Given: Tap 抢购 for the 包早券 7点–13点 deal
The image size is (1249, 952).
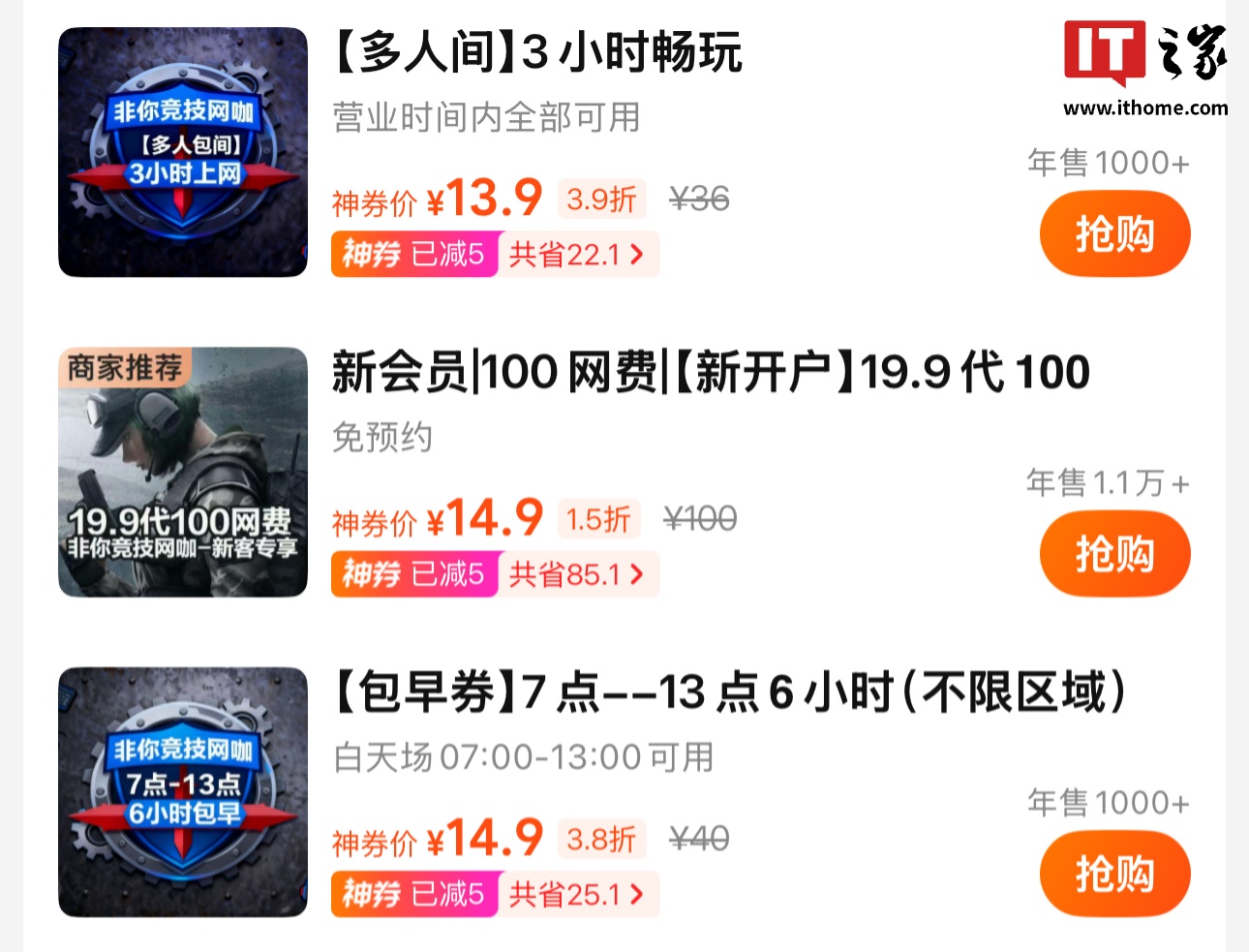Looking at the screenshot, I should pos(1114,874).
